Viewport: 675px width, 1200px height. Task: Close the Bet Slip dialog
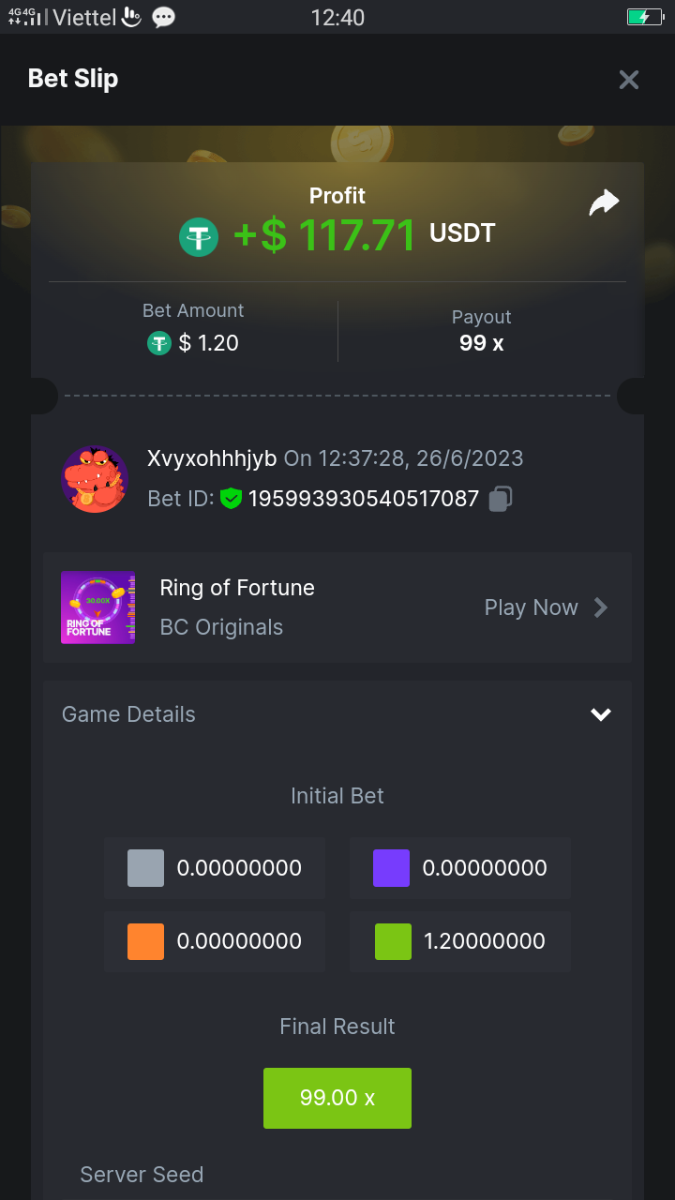tap(628, 80)
